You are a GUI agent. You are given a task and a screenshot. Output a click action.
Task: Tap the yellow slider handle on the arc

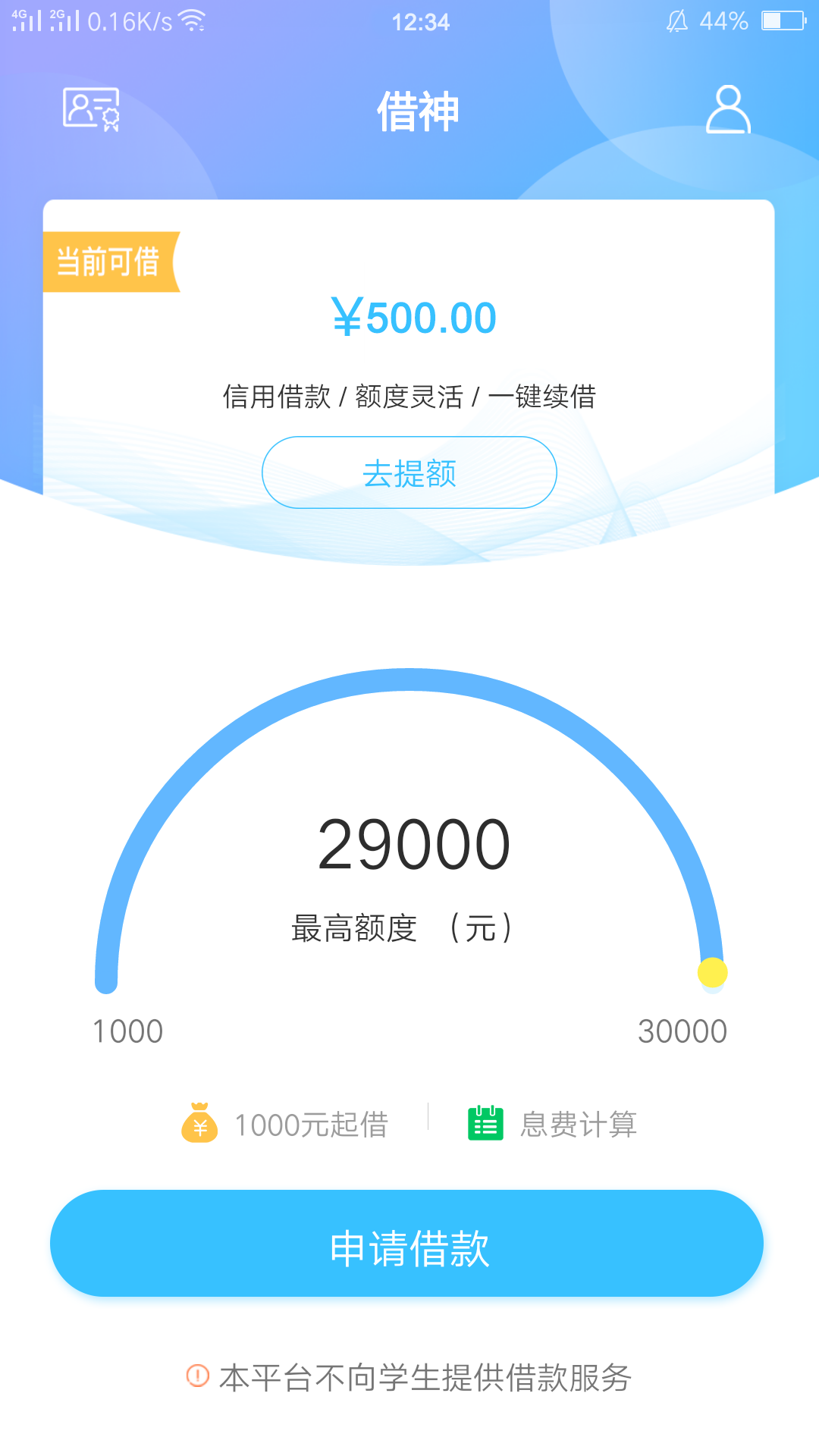[713, 972]
